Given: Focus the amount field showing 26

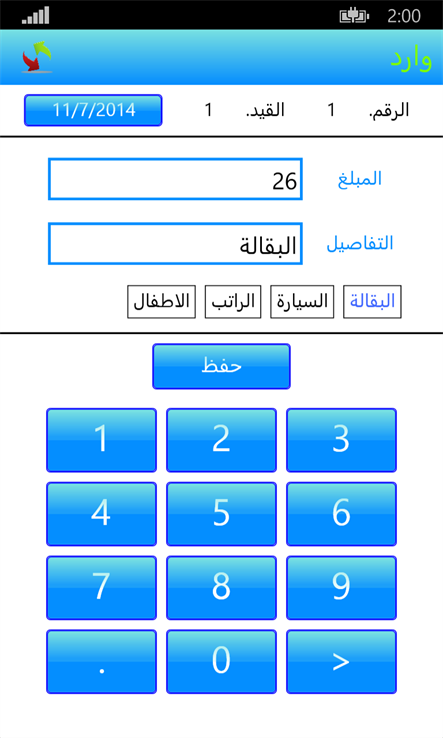Looking at the screenshot, I should 175,179.
